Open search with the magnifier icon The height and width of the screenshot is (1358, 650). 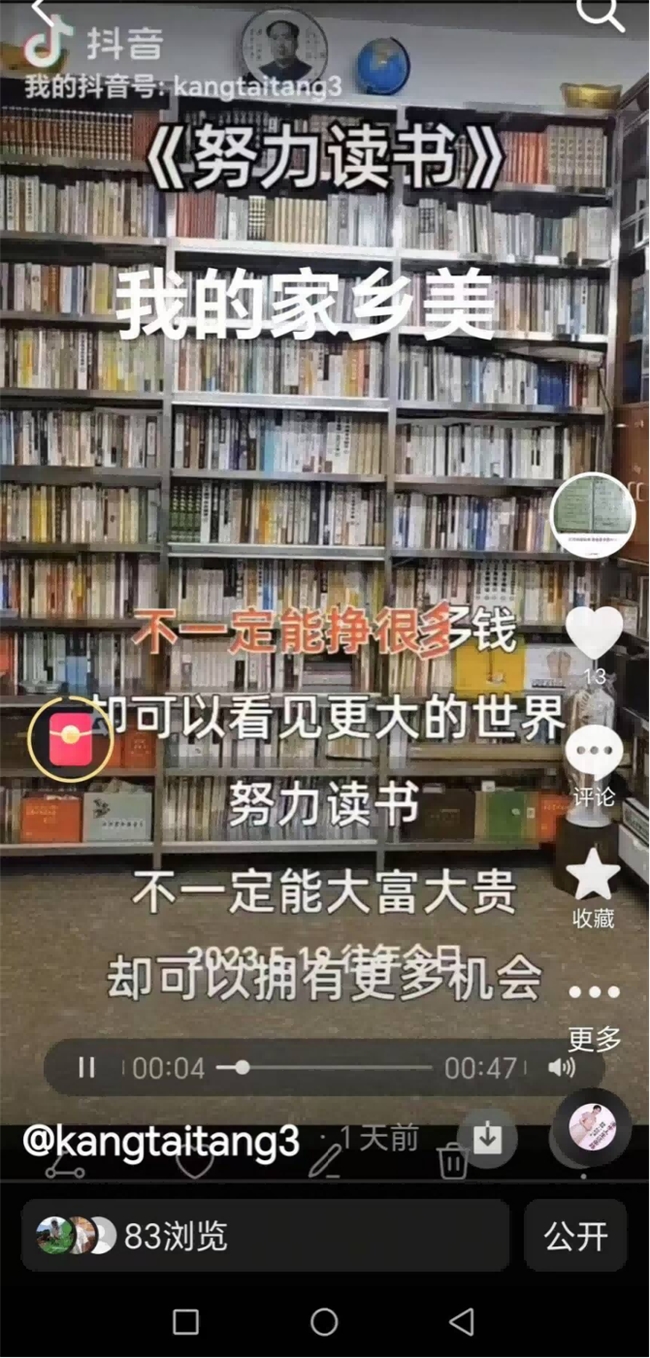click(x=602, y=14)
